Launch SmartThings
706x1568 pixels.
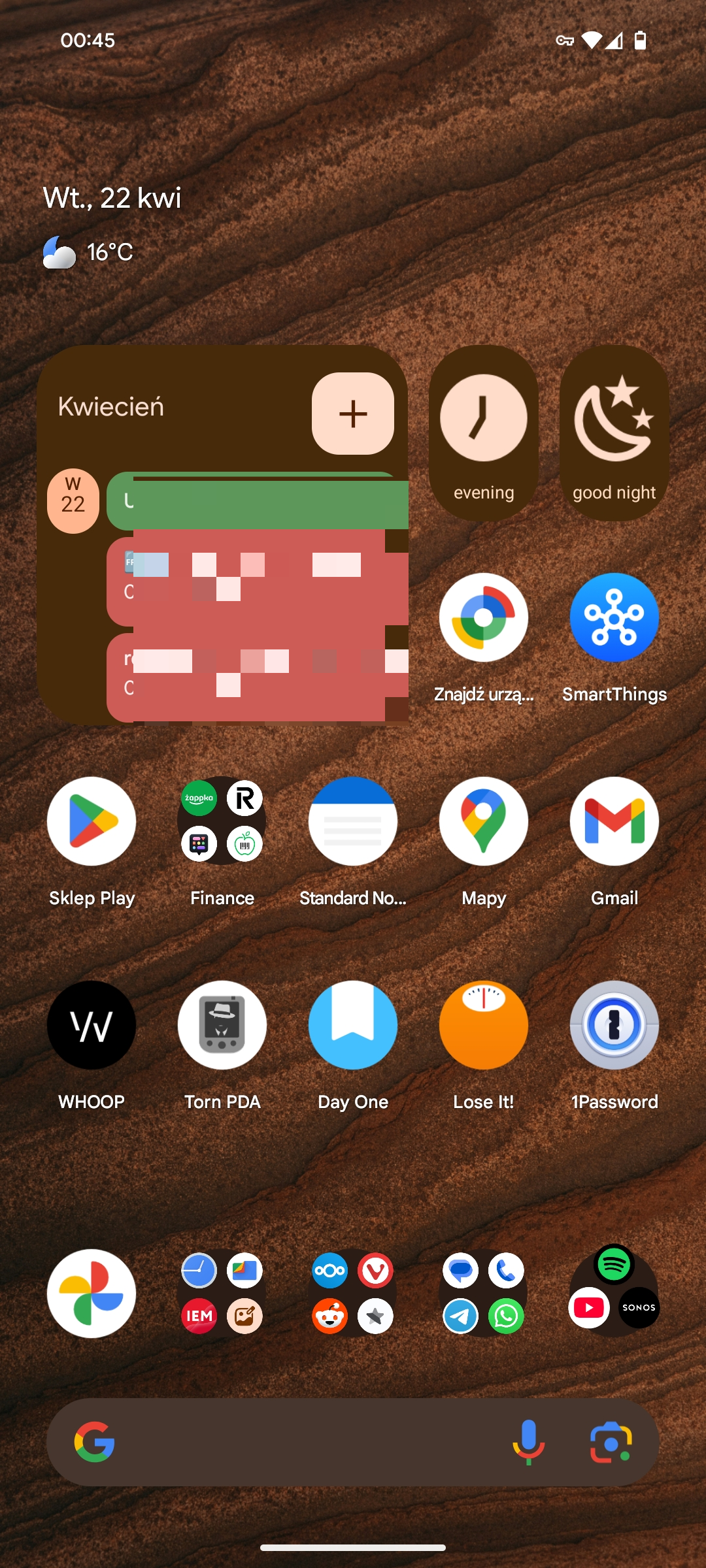tap(614, 617)
